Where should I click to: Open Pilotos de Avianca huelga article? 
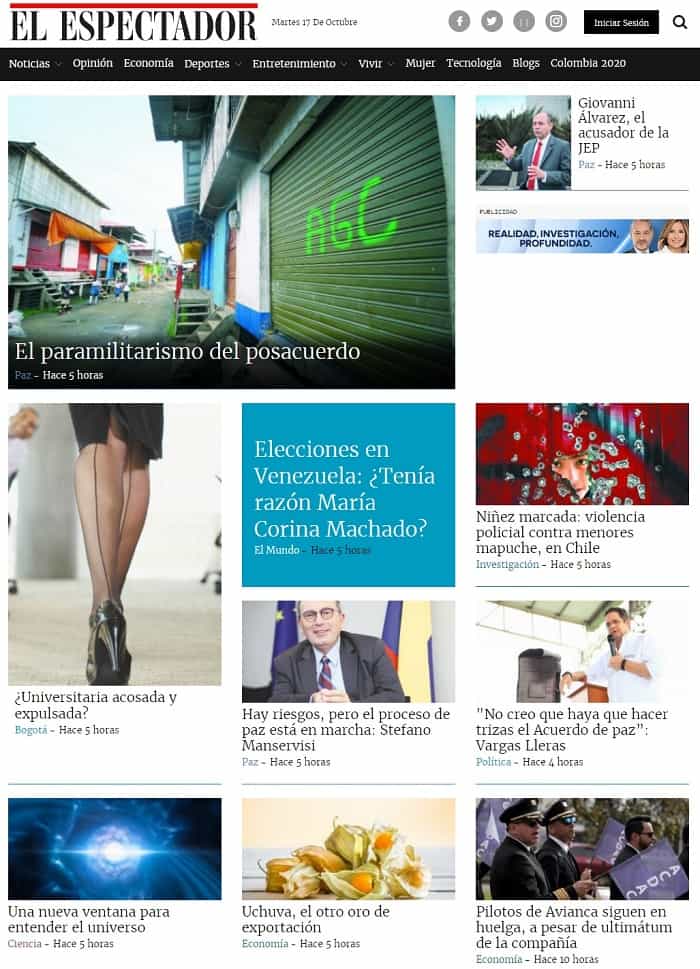coord(571,927)
